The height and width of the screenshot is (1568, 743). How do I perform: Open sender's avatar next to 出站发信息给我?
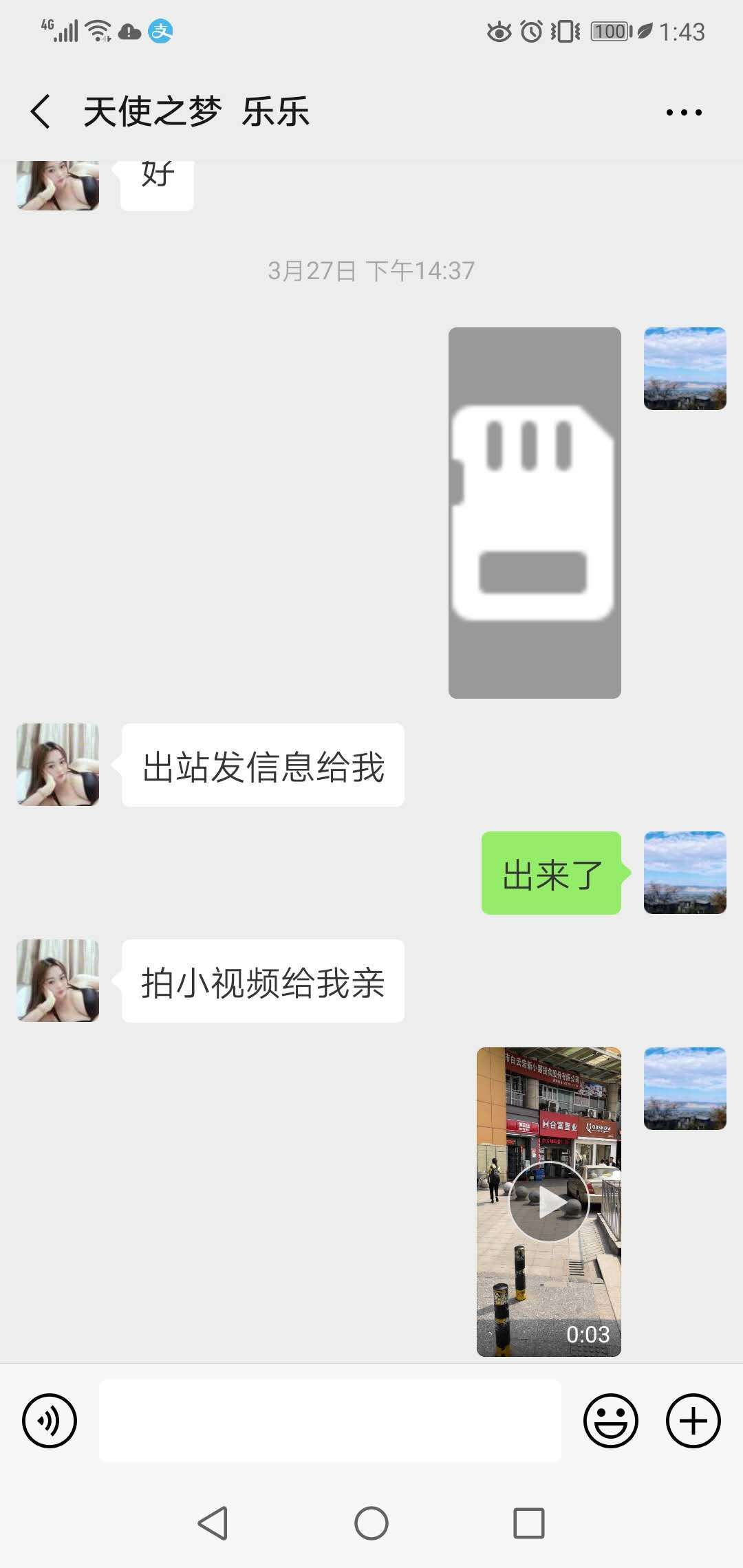point(57,765)
